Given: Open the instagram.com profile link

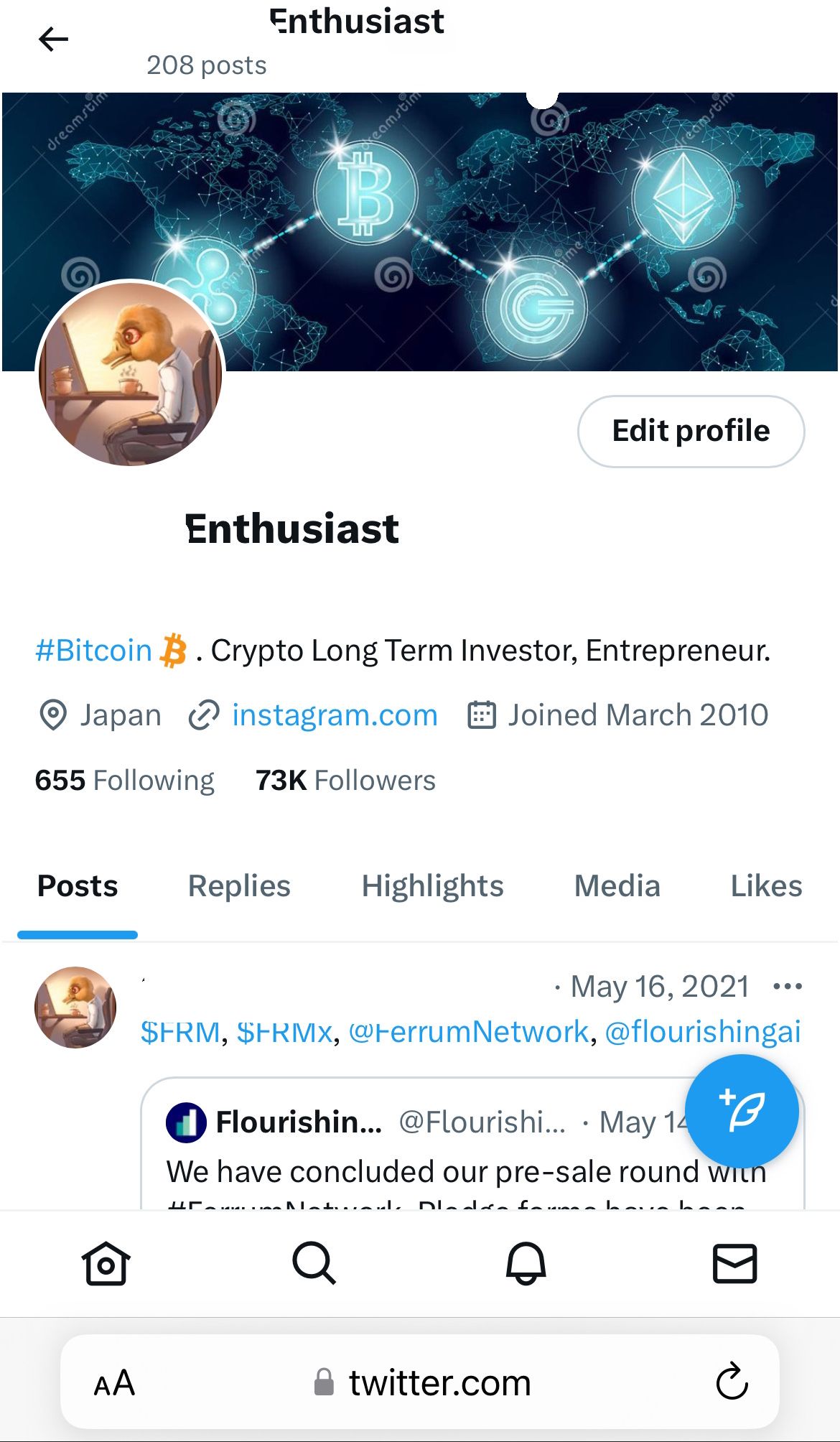Looking at the screenshot, I should 335,715.
